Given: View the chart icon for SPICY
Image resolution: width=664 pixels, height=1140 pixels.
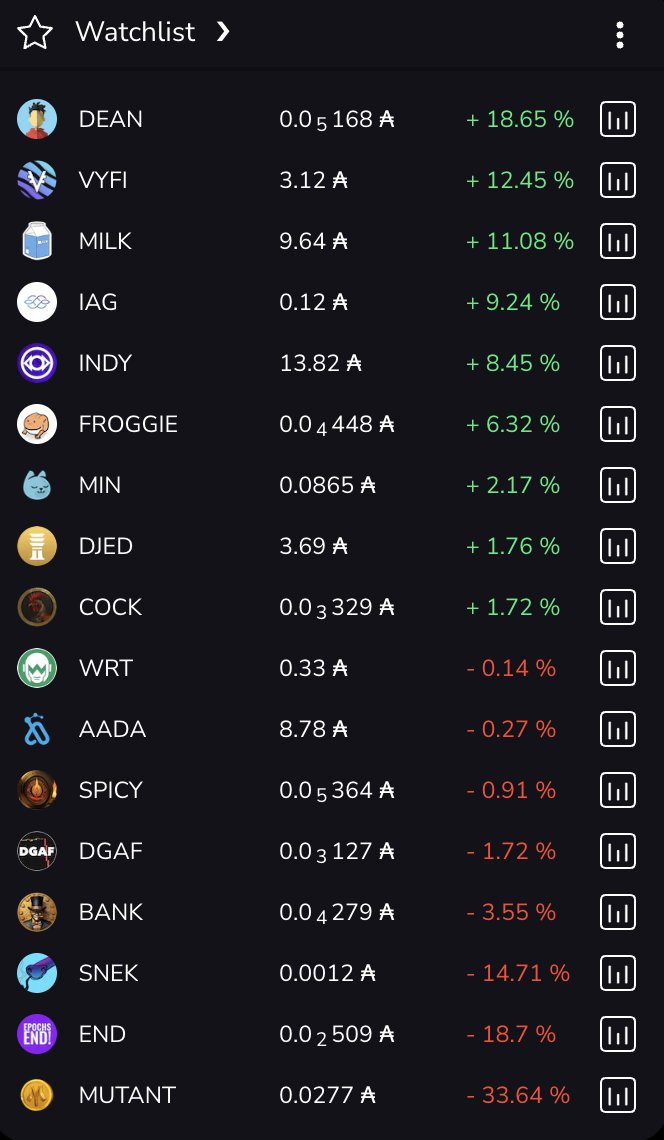Looking at the screenshot, I should 617,790.
